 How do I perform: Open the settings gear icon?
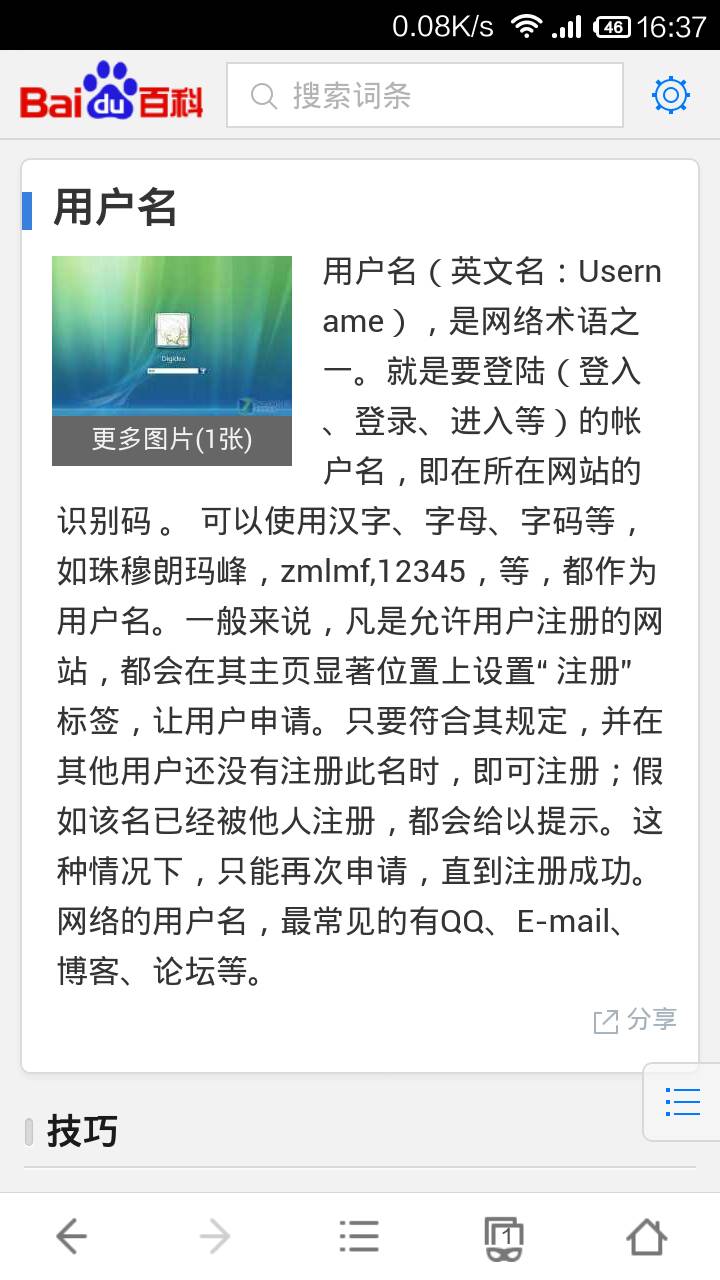click(670, 95)
